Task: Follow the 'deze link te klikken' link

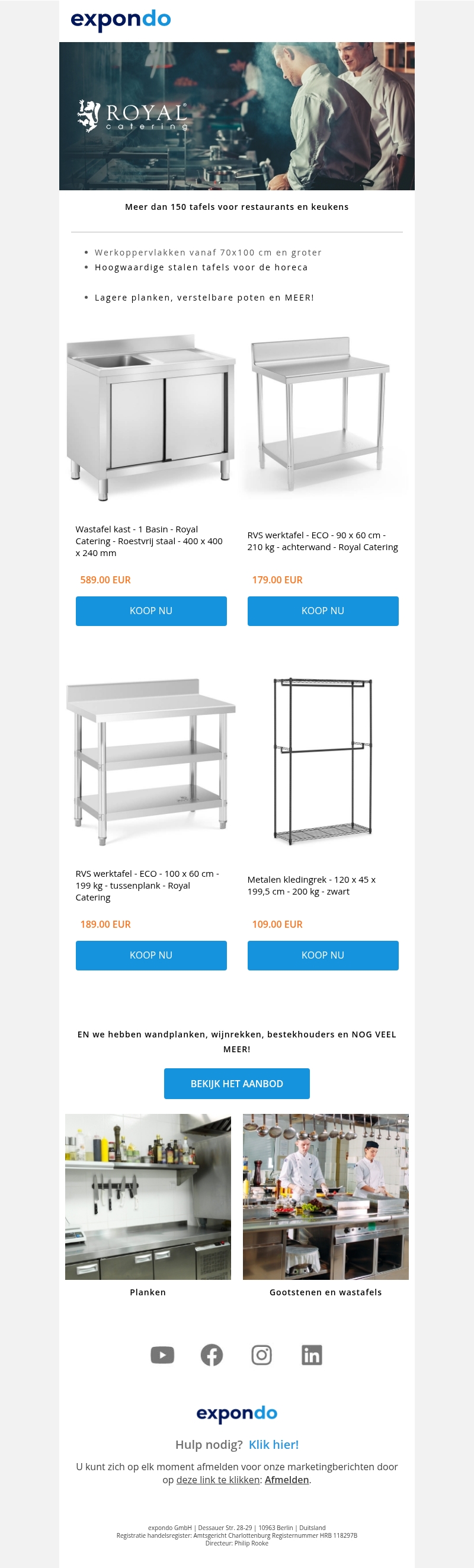Action: (x=218, y=1480)
